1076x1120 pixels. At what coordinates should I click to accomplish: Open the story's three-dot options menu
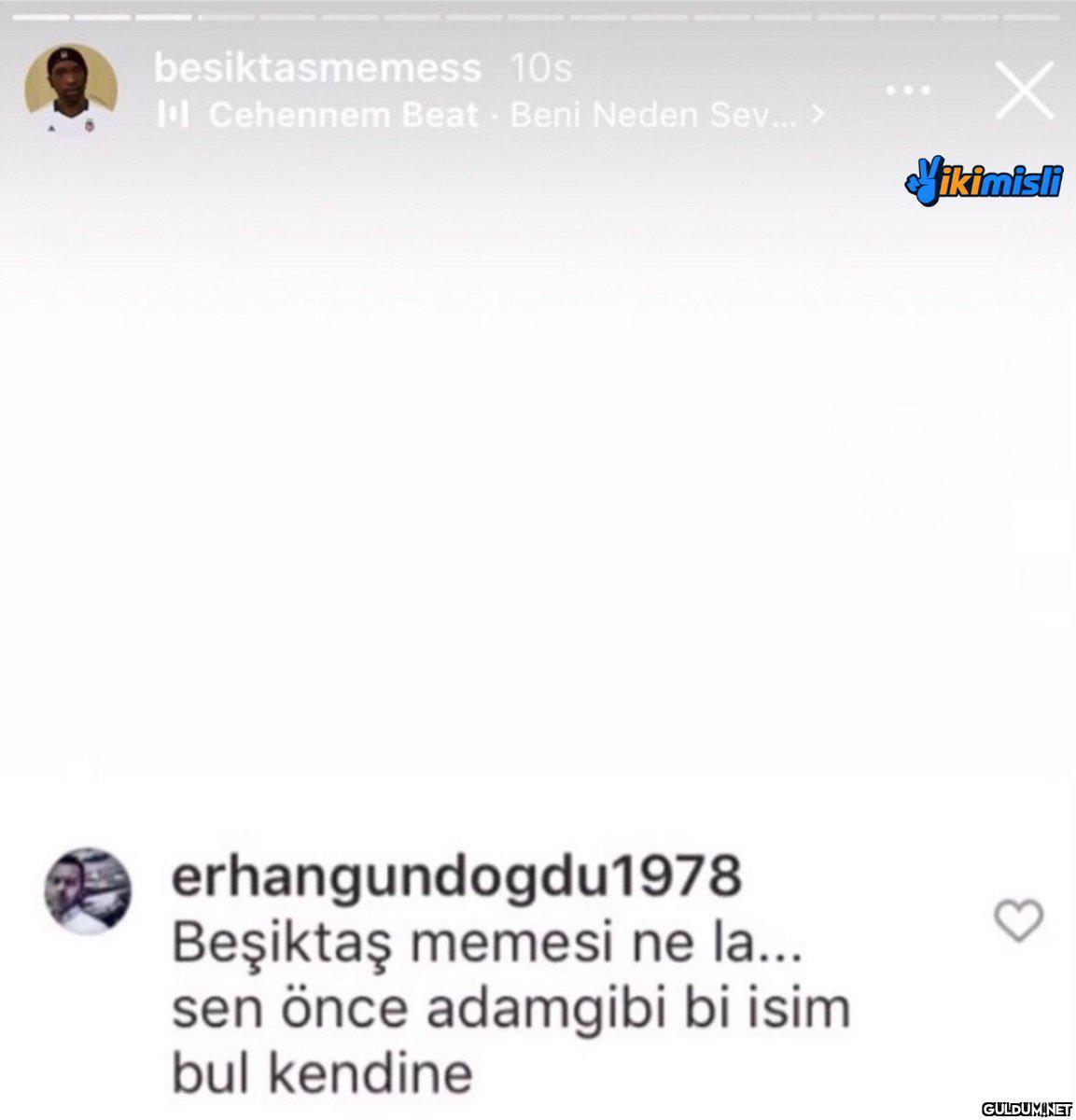pos(907,91)
